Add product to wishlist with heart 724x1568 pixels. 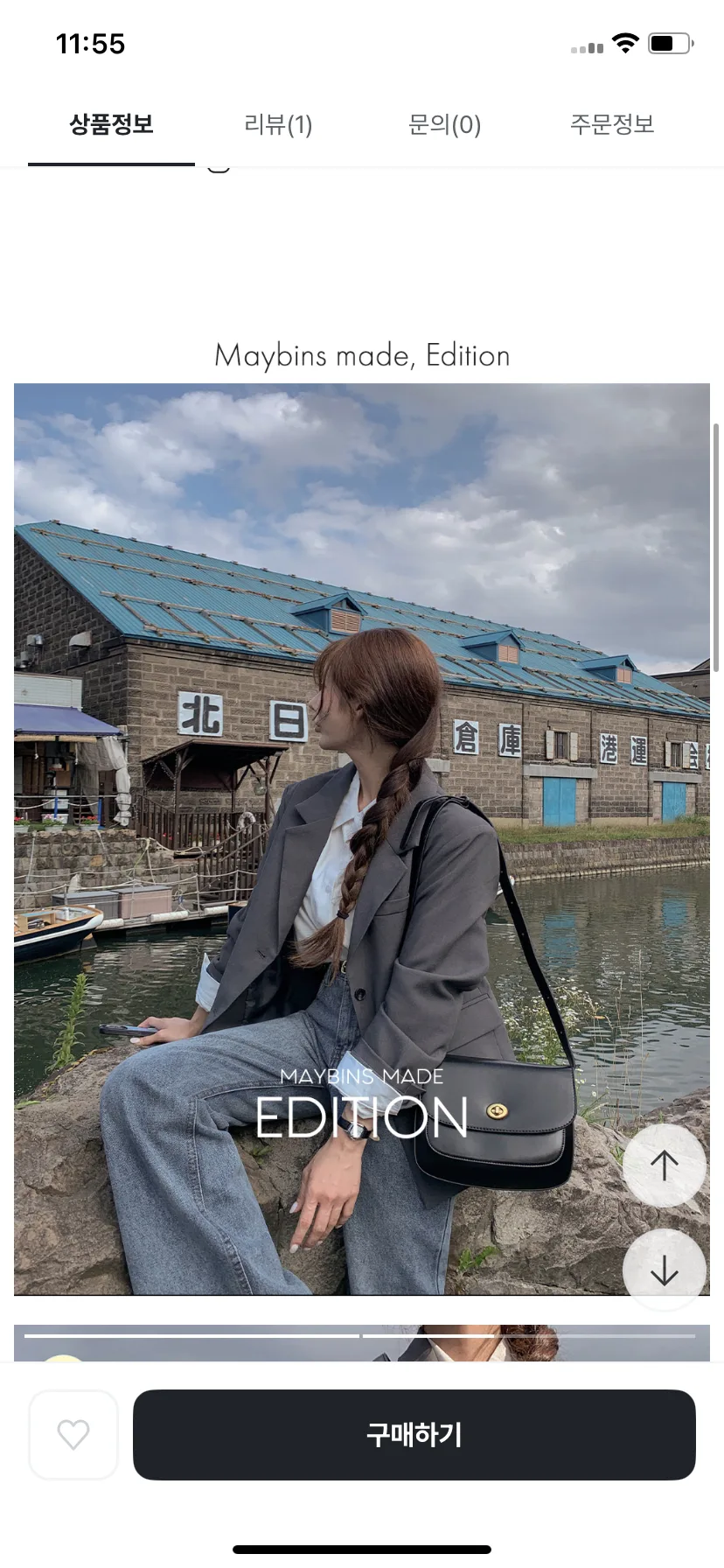click(73, 1435)
